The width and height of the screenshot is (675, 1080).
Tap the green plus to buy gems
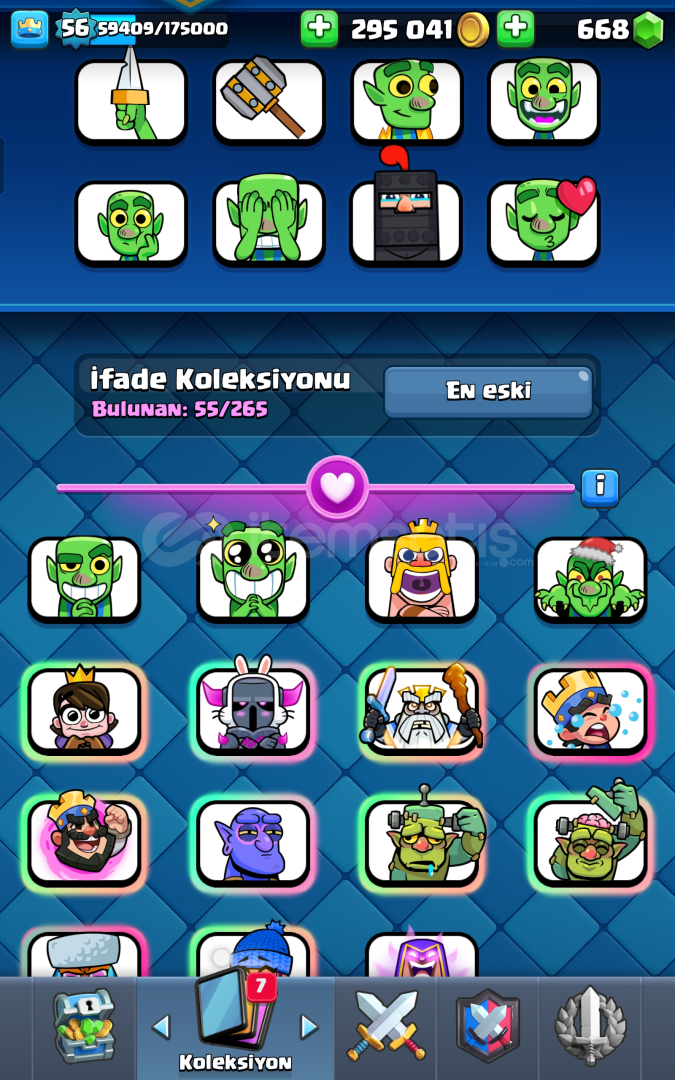tap(515, 29)
